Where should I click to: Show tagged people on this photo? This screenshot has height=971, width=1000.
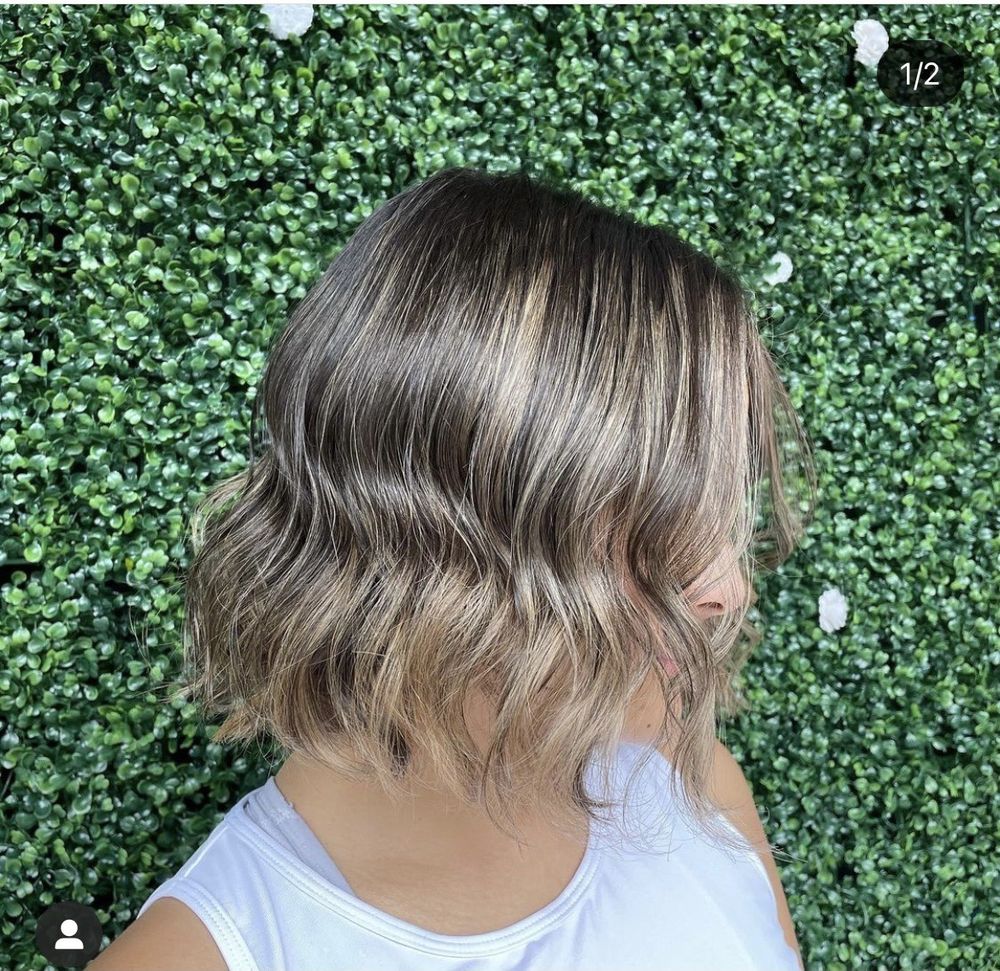[69, 934]
